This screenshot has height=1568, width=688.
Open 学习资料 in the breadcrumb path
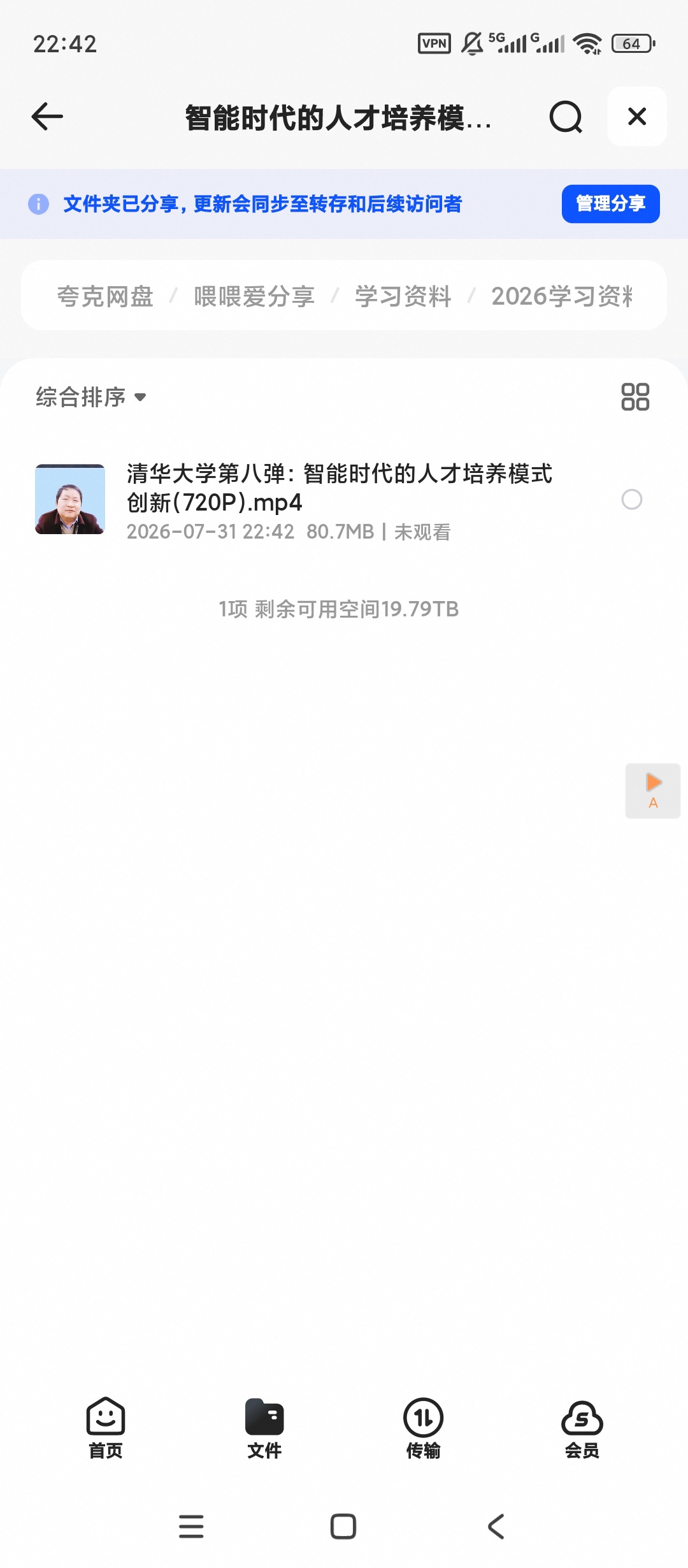pos(403,296)
